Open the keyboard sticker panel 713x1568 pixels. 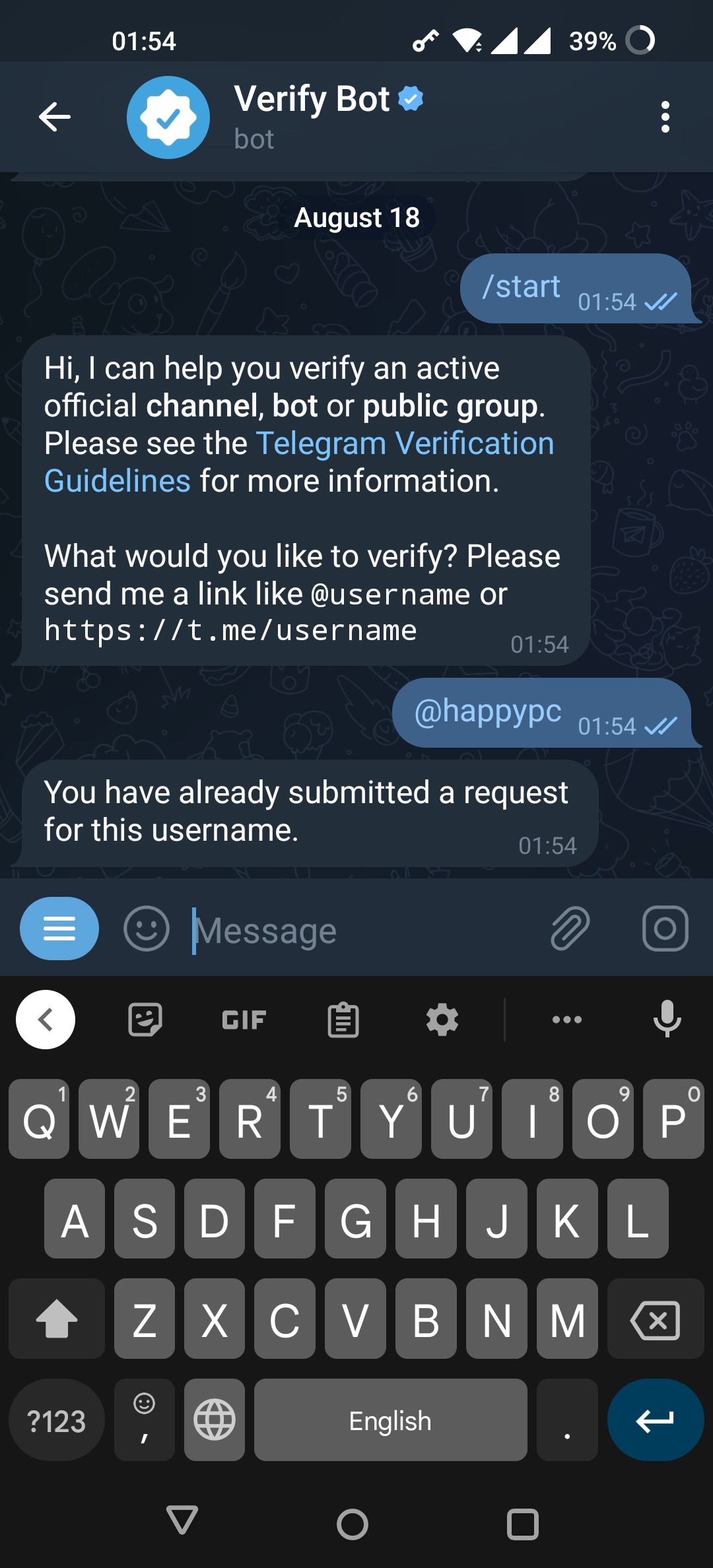pos(145,1020)
